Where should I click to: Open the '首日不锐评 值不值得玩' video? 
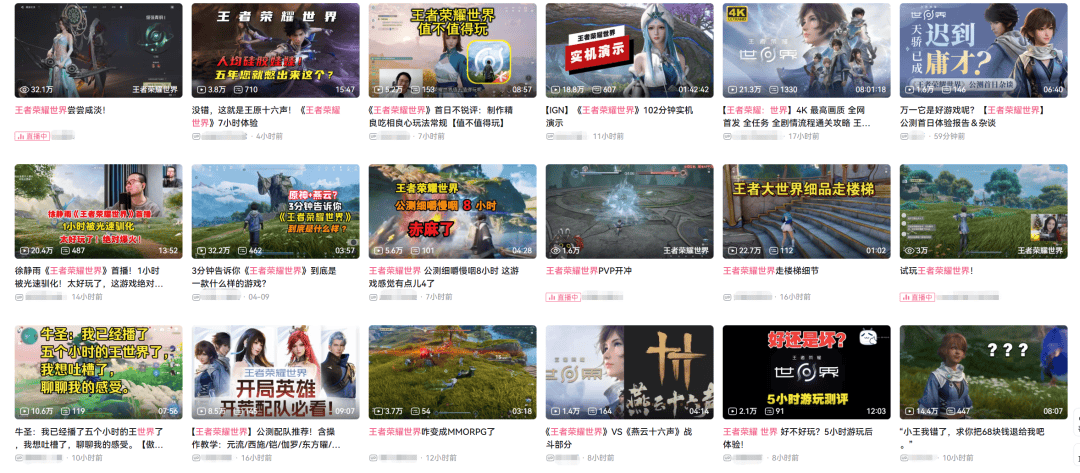(452, 50)
